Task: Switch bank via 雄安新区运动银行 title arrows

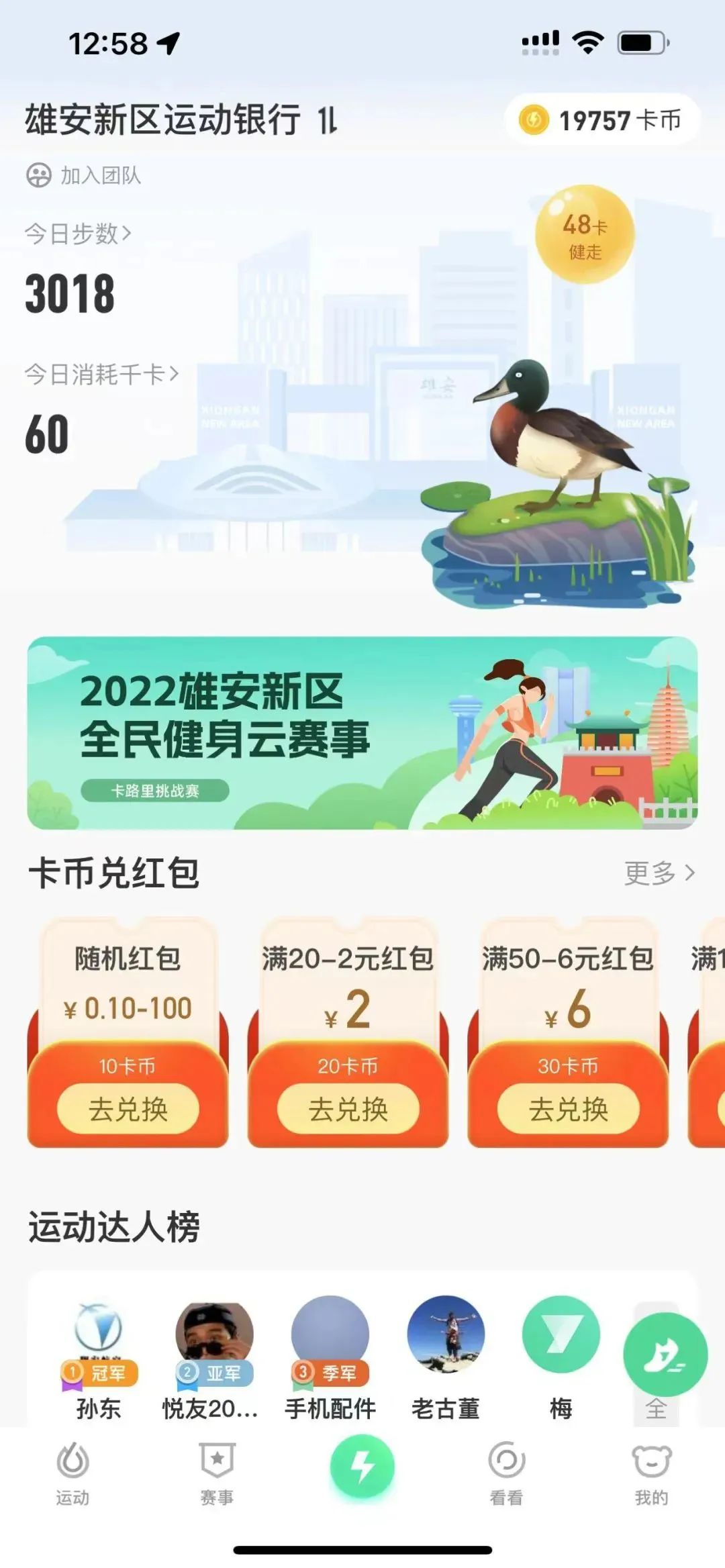Action: 328,121
